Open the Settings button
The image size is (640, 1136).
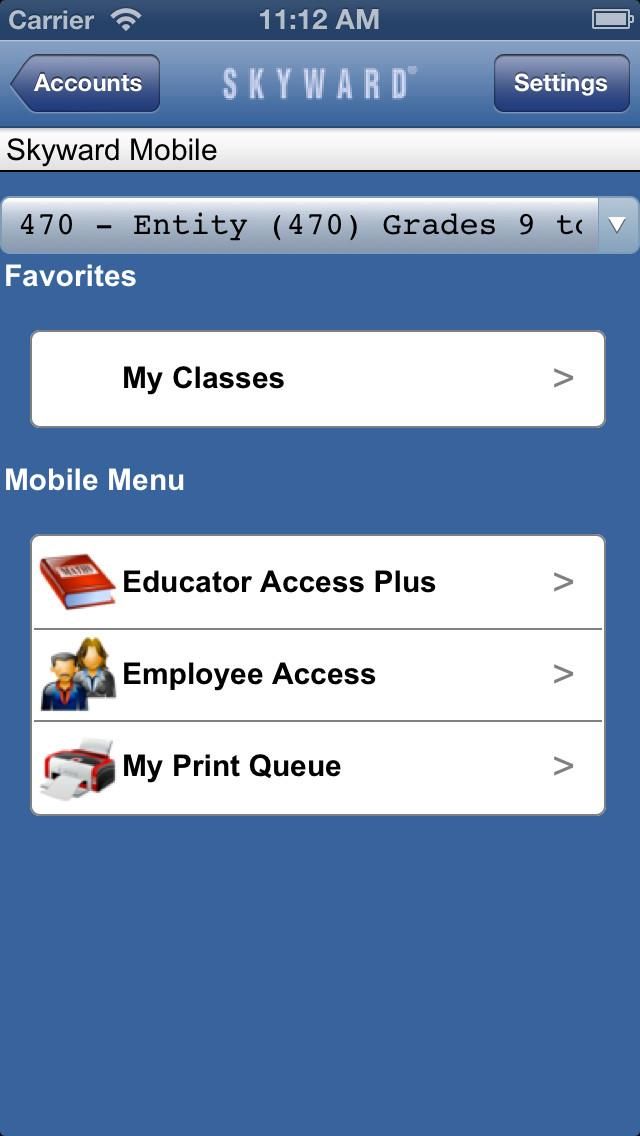tap(560, 83)
